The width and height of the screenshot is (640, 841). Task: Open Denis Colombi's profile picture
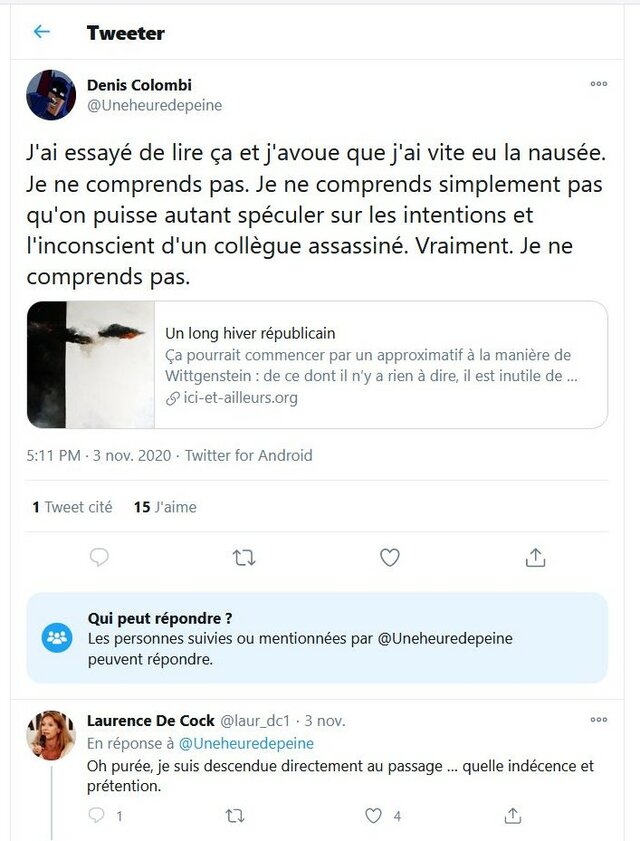point(51,95)
